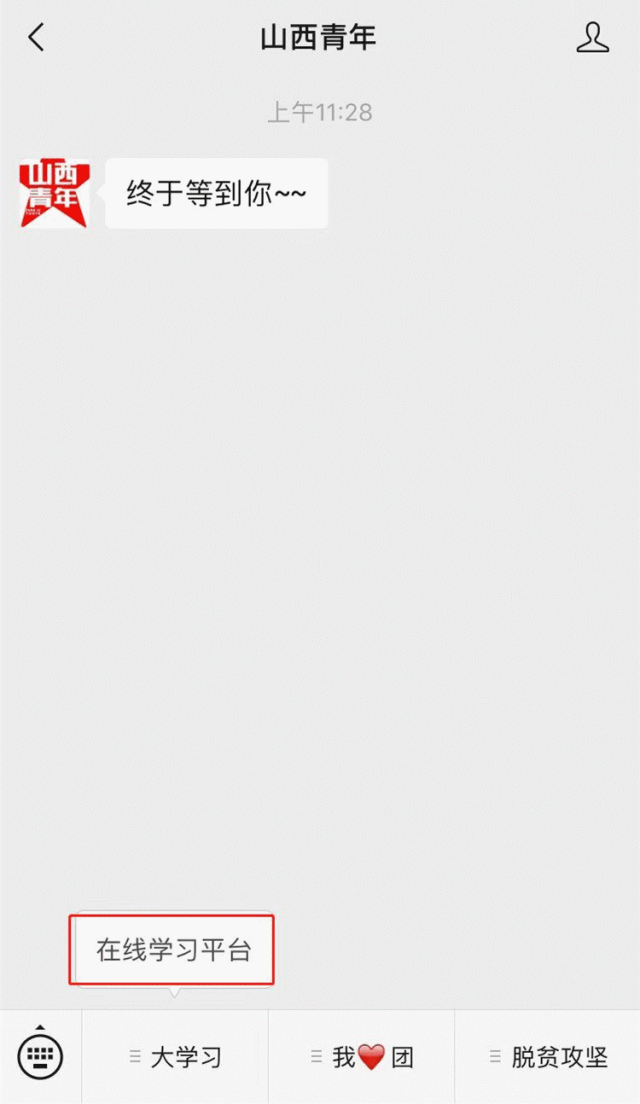Open the 山西青年 avatar next to the message
Viewport: 640px width, 1104px height.
[x=54, y=193]
